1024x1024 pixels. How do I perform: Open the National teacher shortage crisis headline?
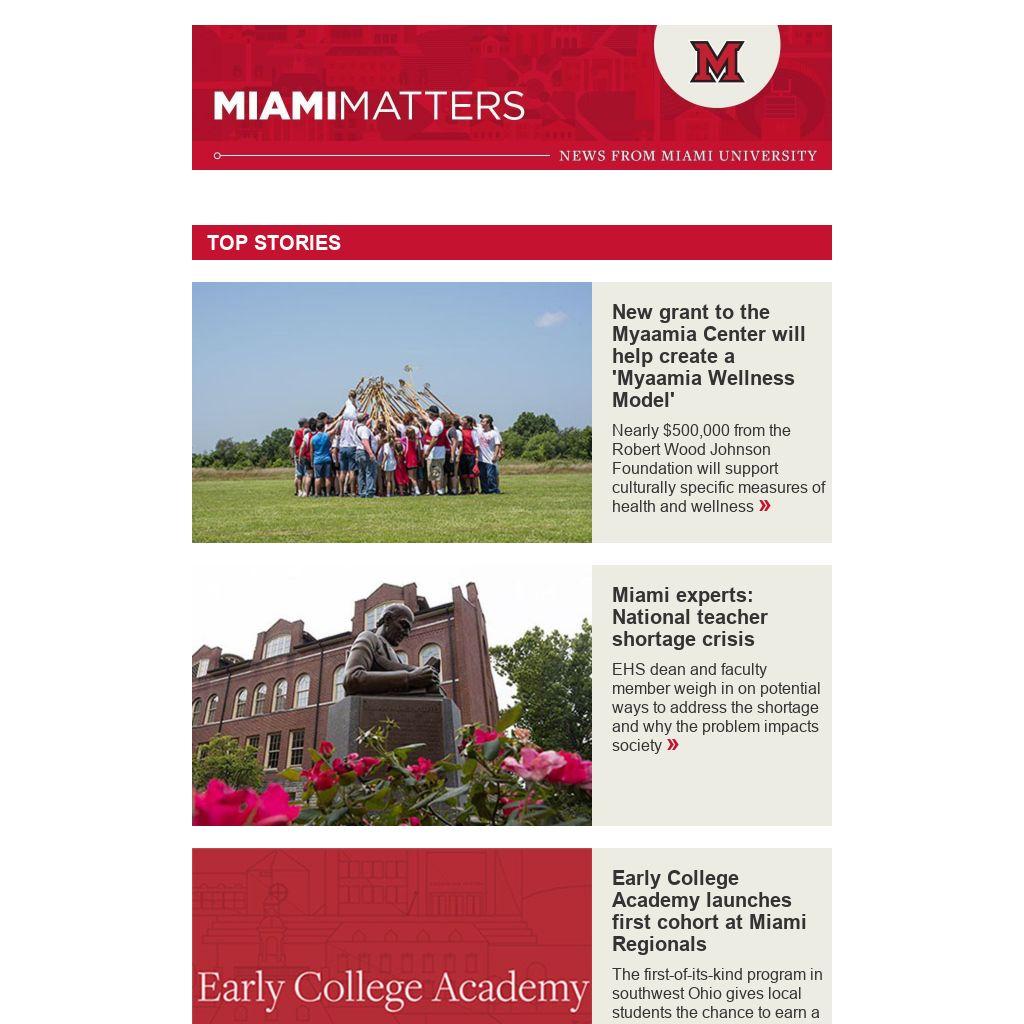click(x=689, y=616)
